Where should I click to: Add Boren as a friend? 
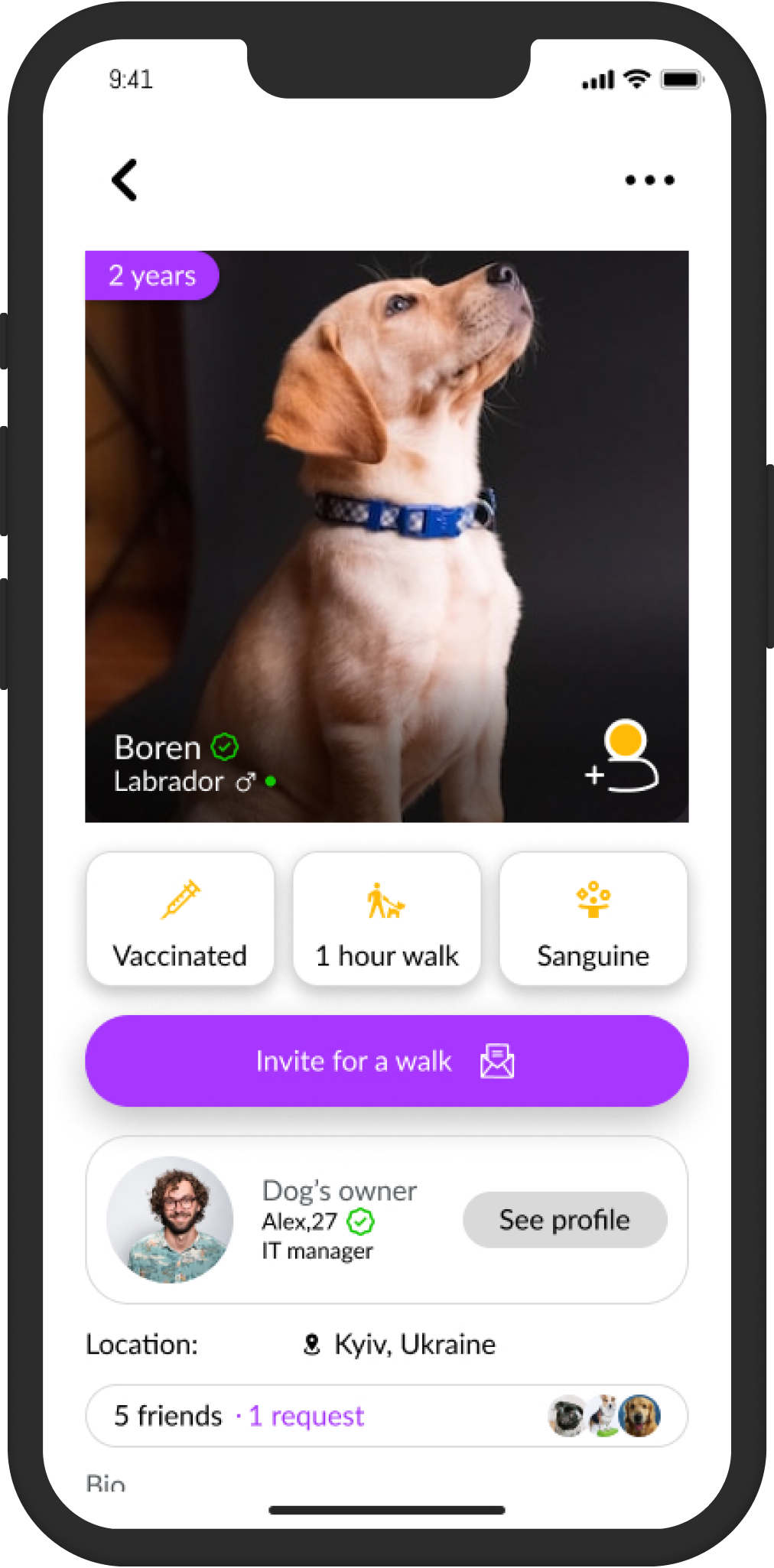tap(623, 757)
